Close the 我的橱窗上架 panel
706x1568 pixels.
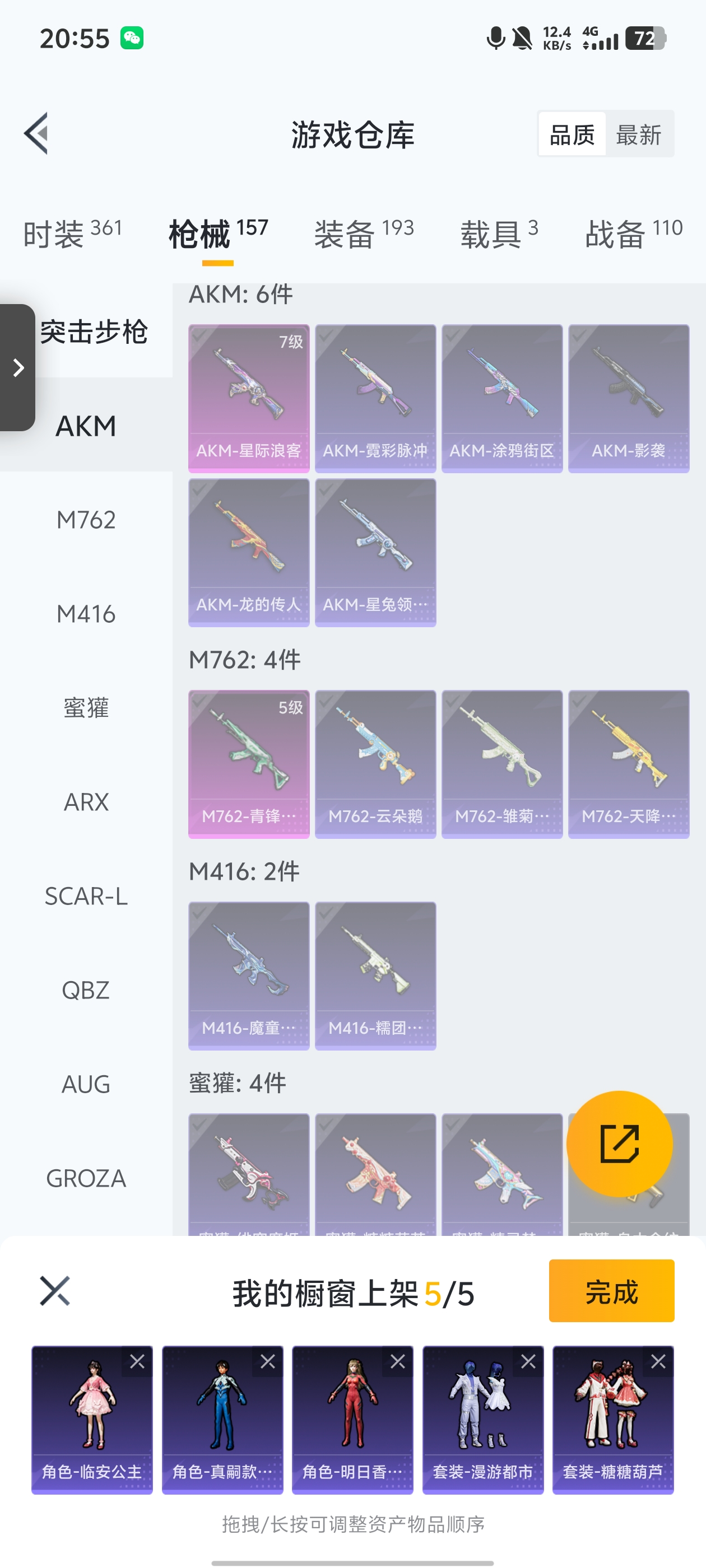pyautogui.click(x=55, y=1291)
